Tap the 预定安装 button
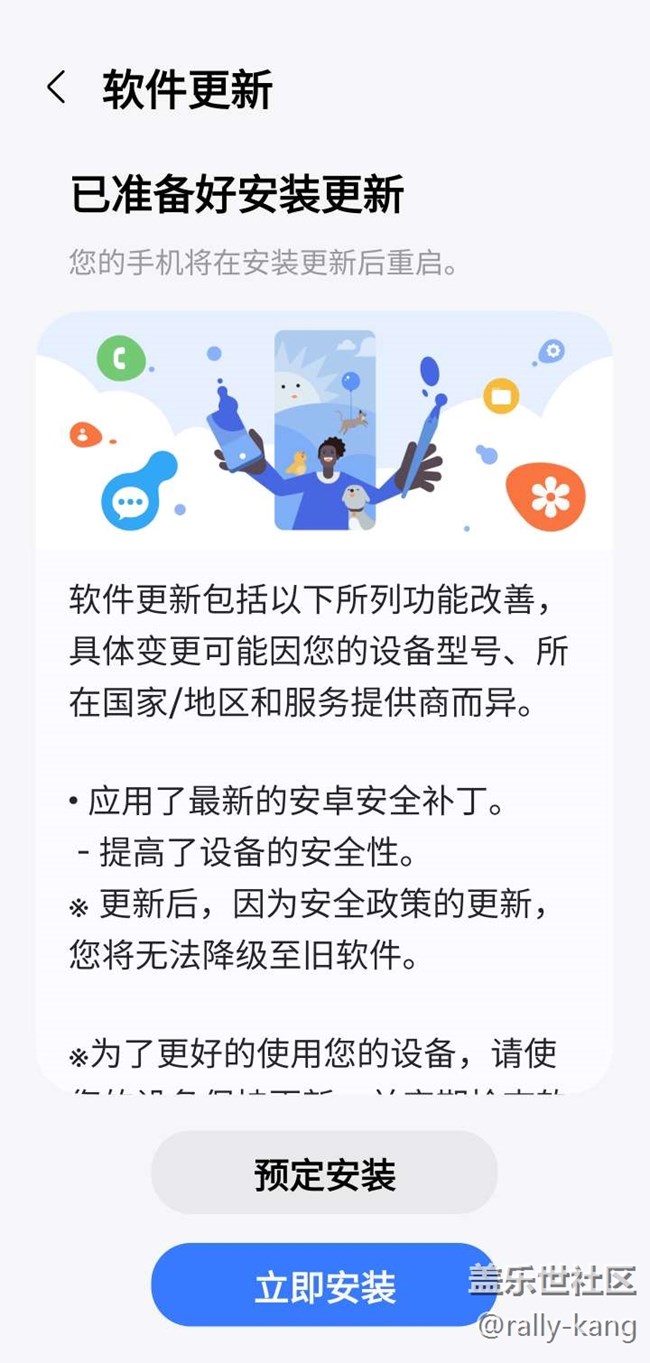 click(x=324, y=1173)
